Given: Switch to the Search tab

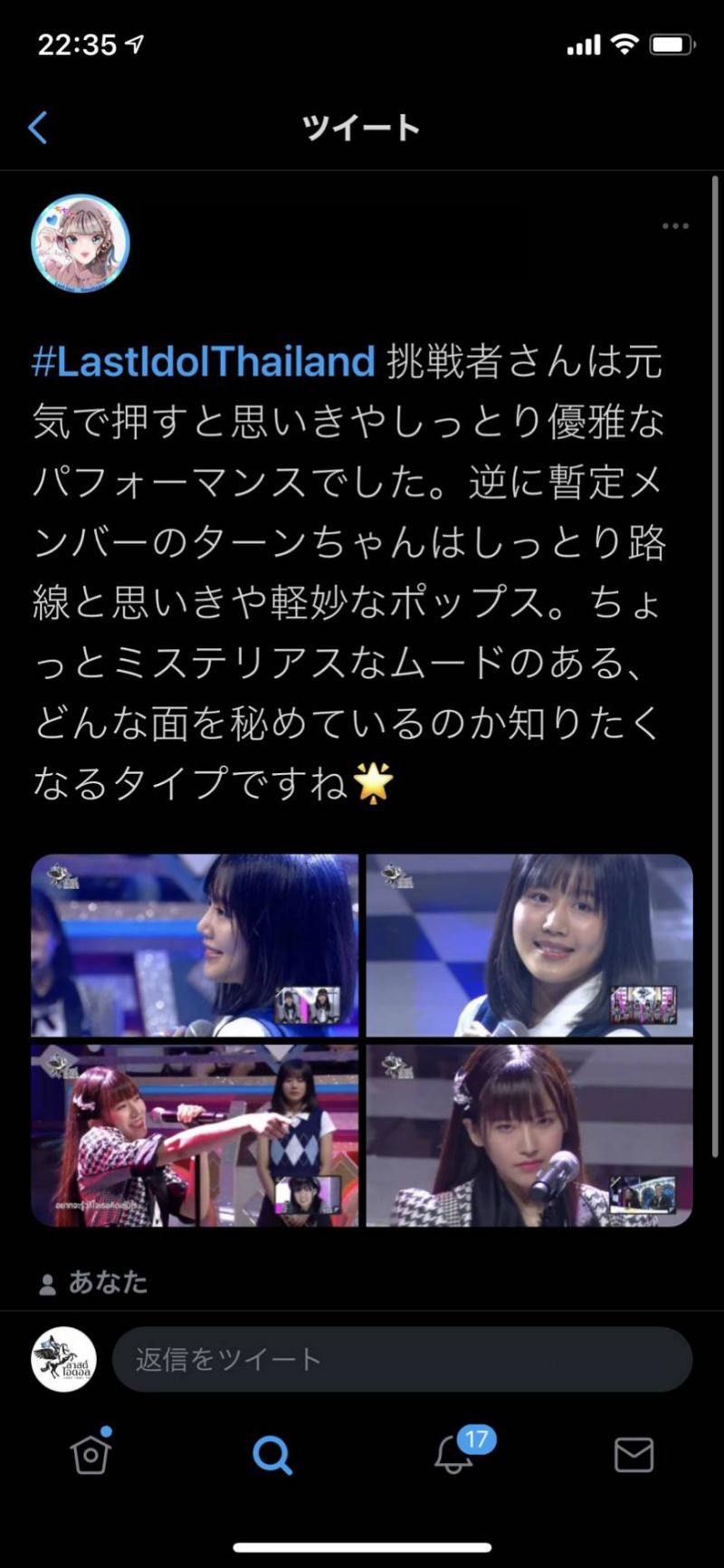Looking at the screenshot, I should (271, 1455).
